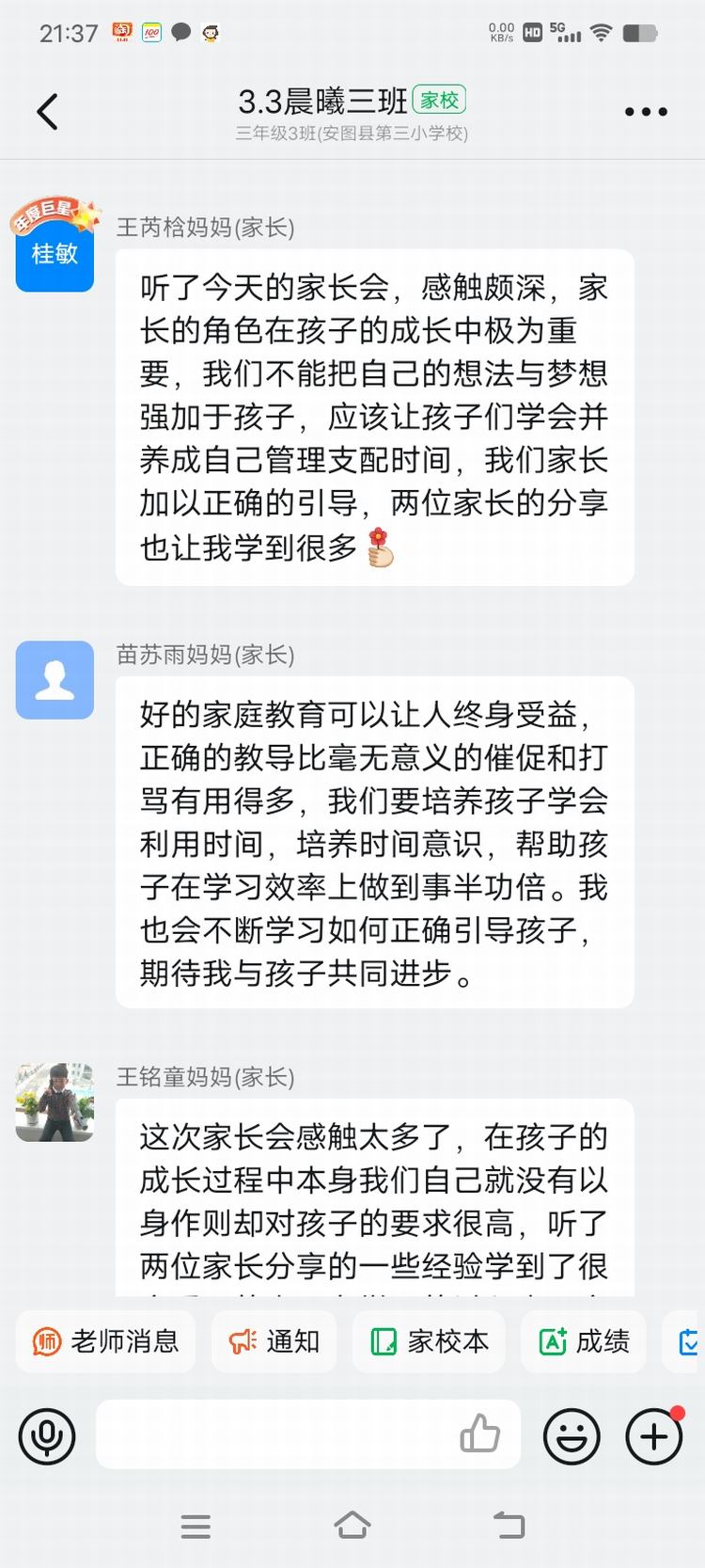Switch to voice input microphone

click(47, 1436)
